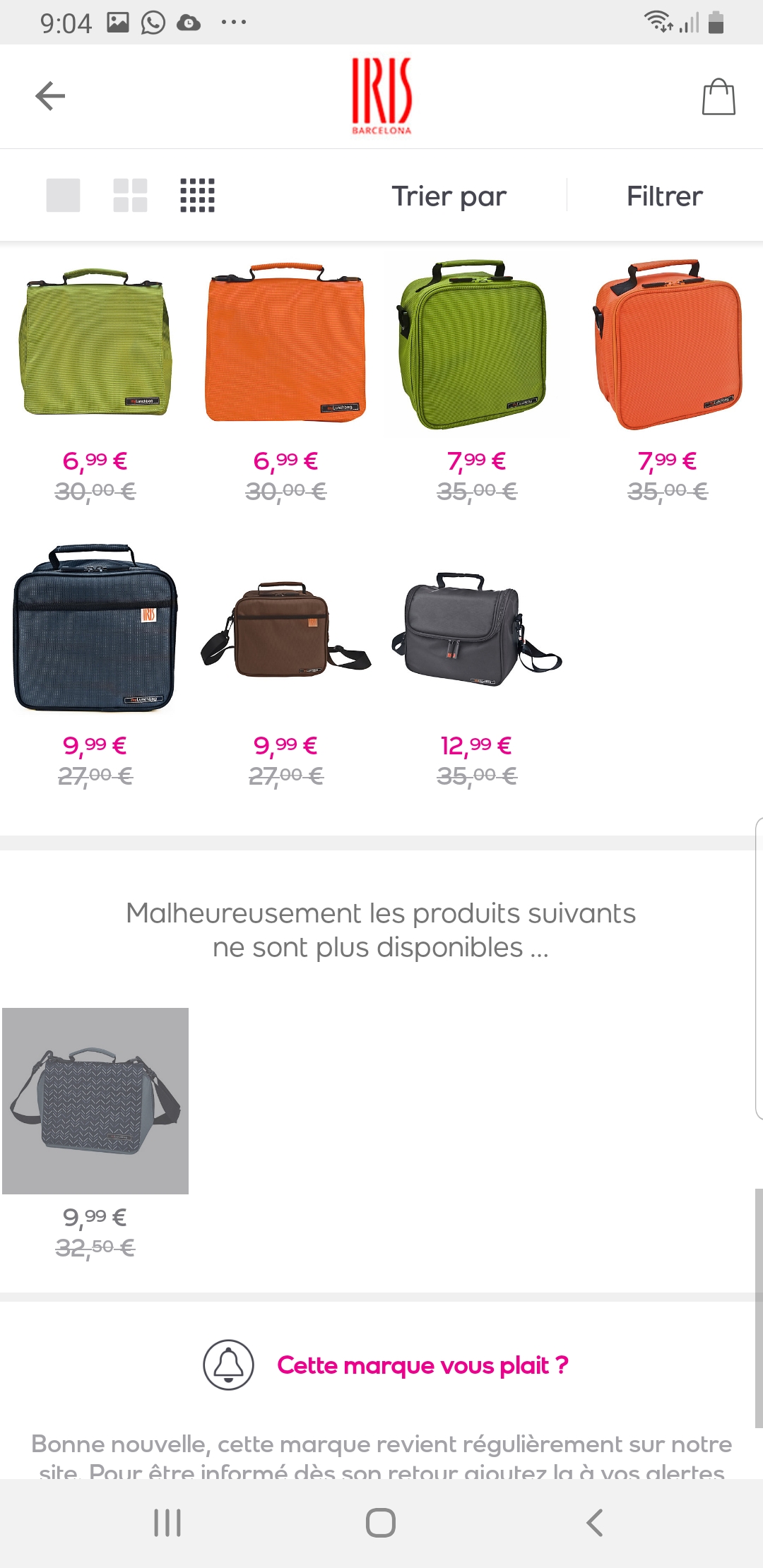The image size is (763, 1568).
Task: Open the shopping bag cart
Action: (x=718, y=97)
